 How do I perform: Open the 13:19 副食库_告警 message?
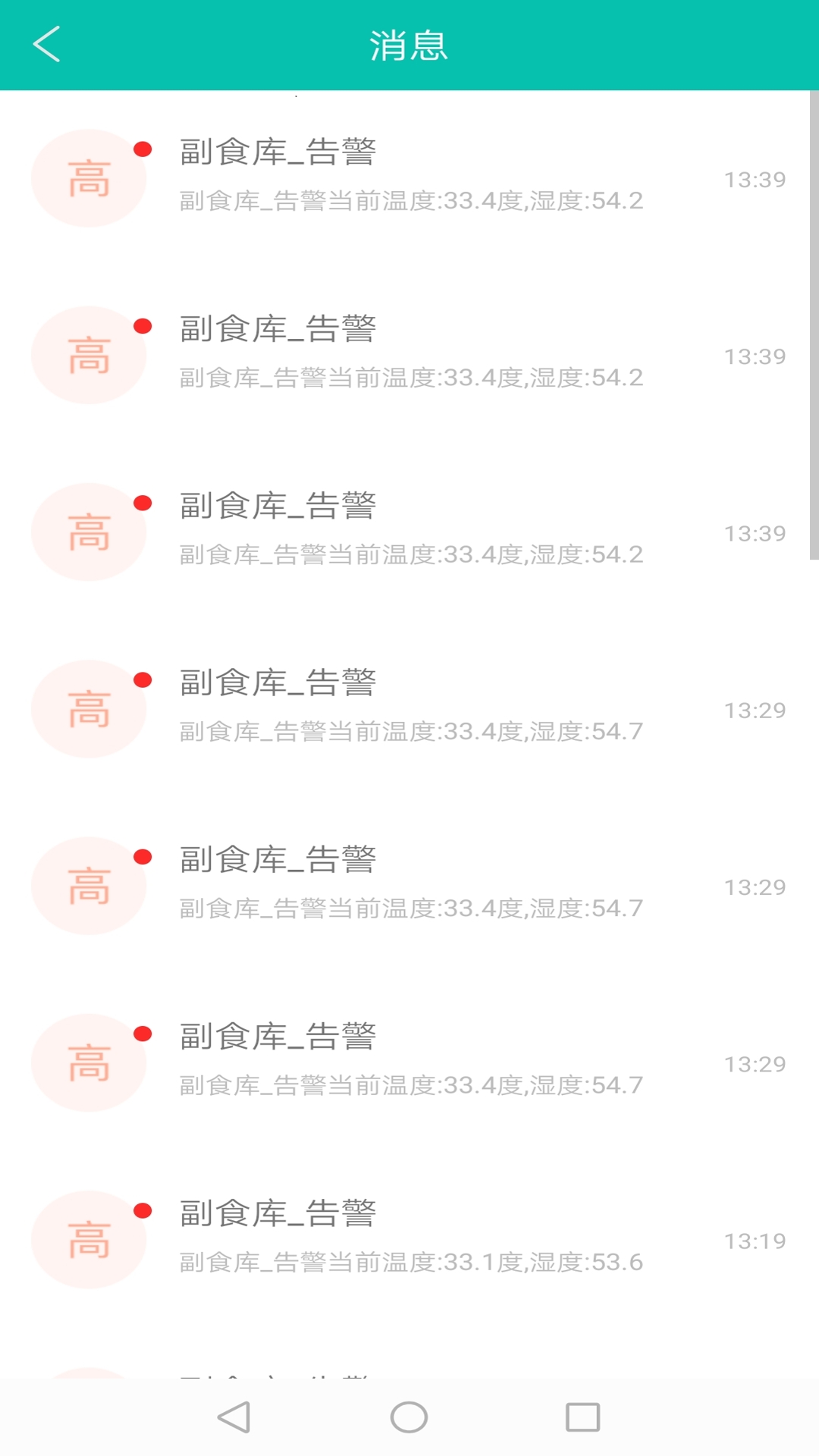point(409,1238)
